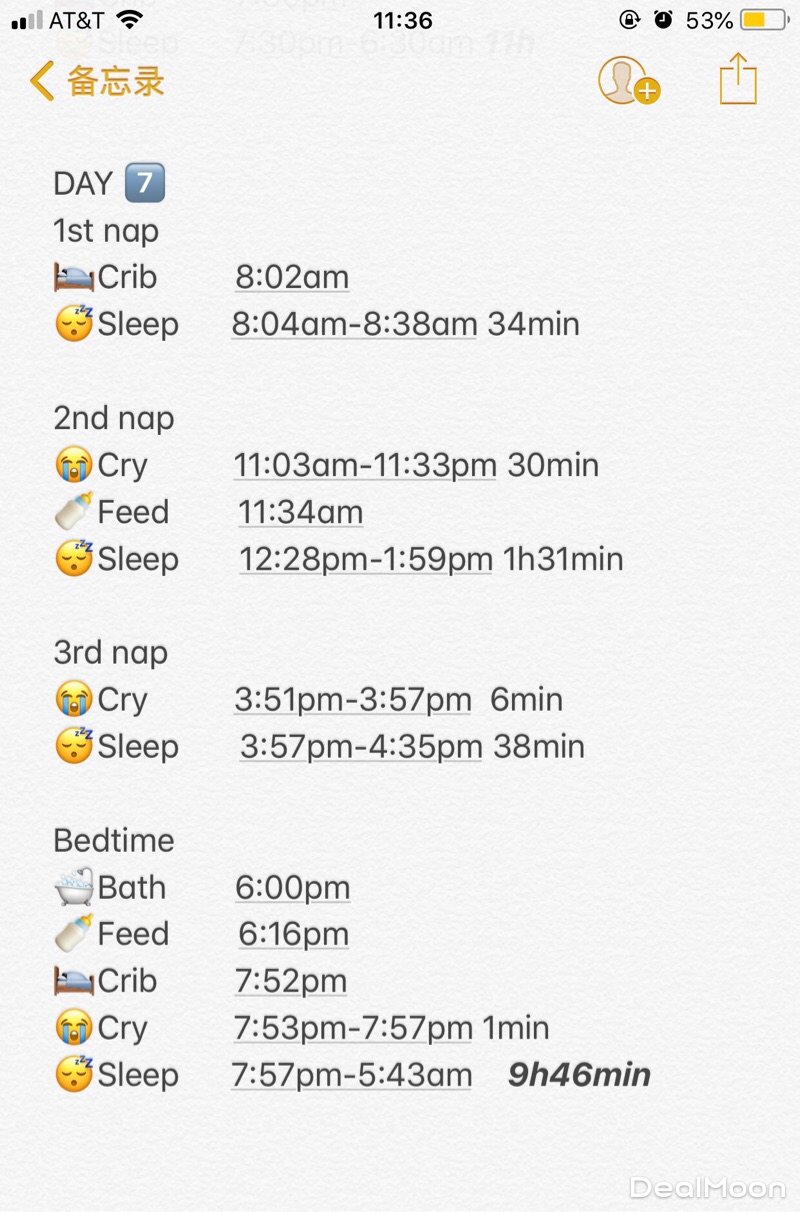Screen dimensions: 800x1212
Task: Tap the 8:04am-8:38am sleep time link
Action: [354, 324]
